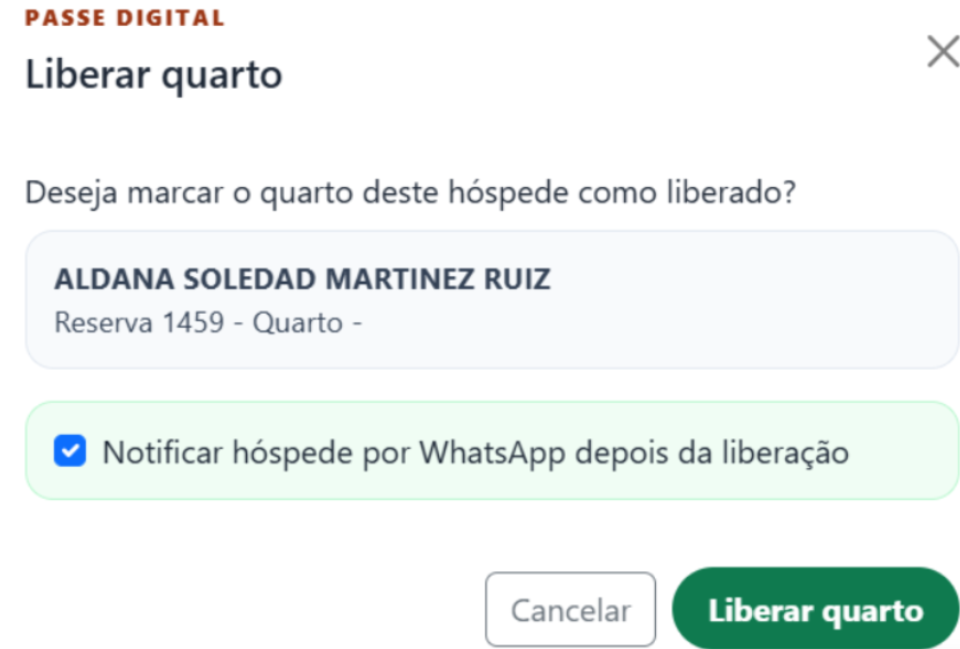Close the Liberar quarto dialog
Viewport: 960px width, 649px height.
[942, 52]
